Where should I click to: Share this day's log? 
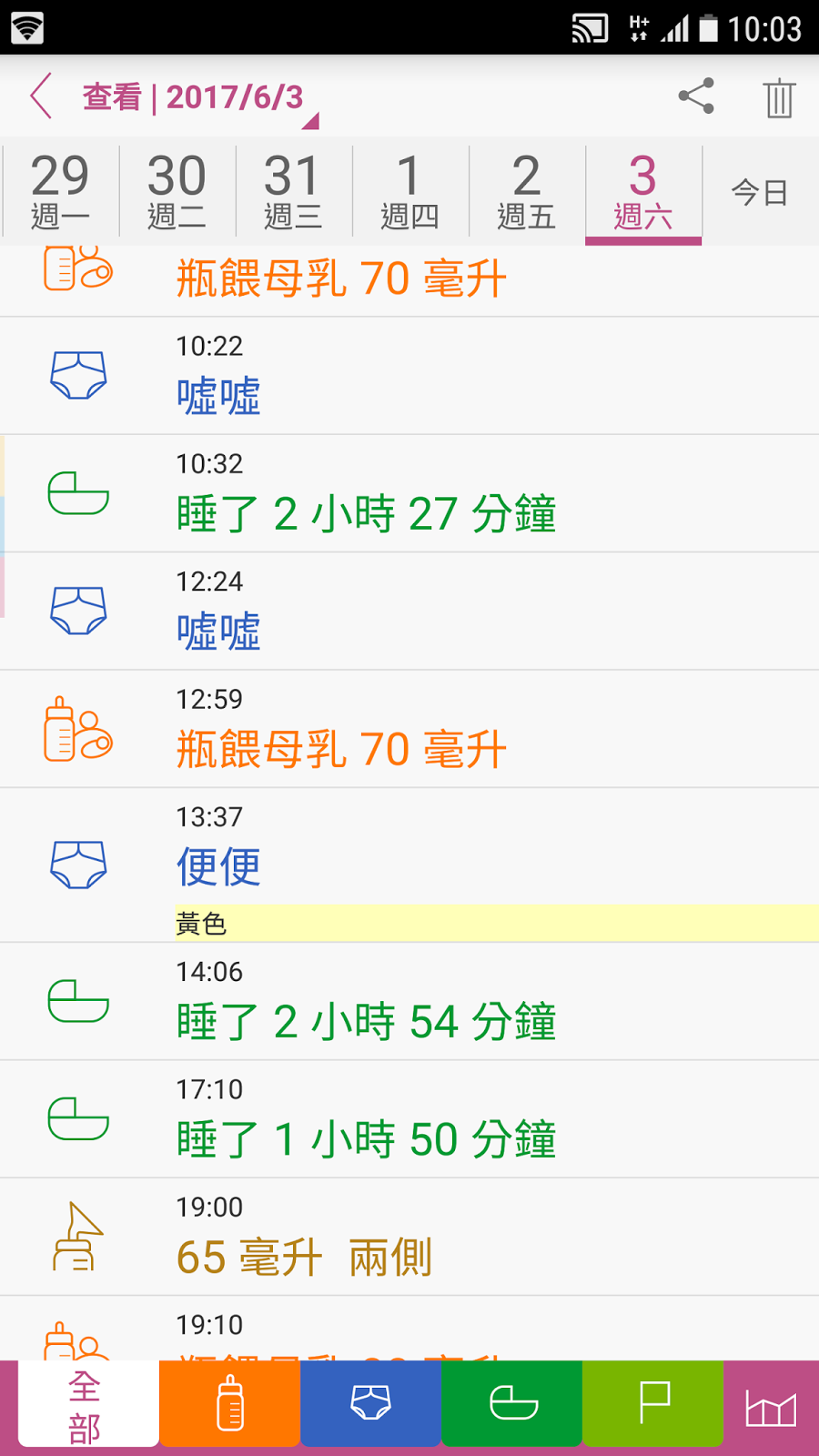pos(696,96)
